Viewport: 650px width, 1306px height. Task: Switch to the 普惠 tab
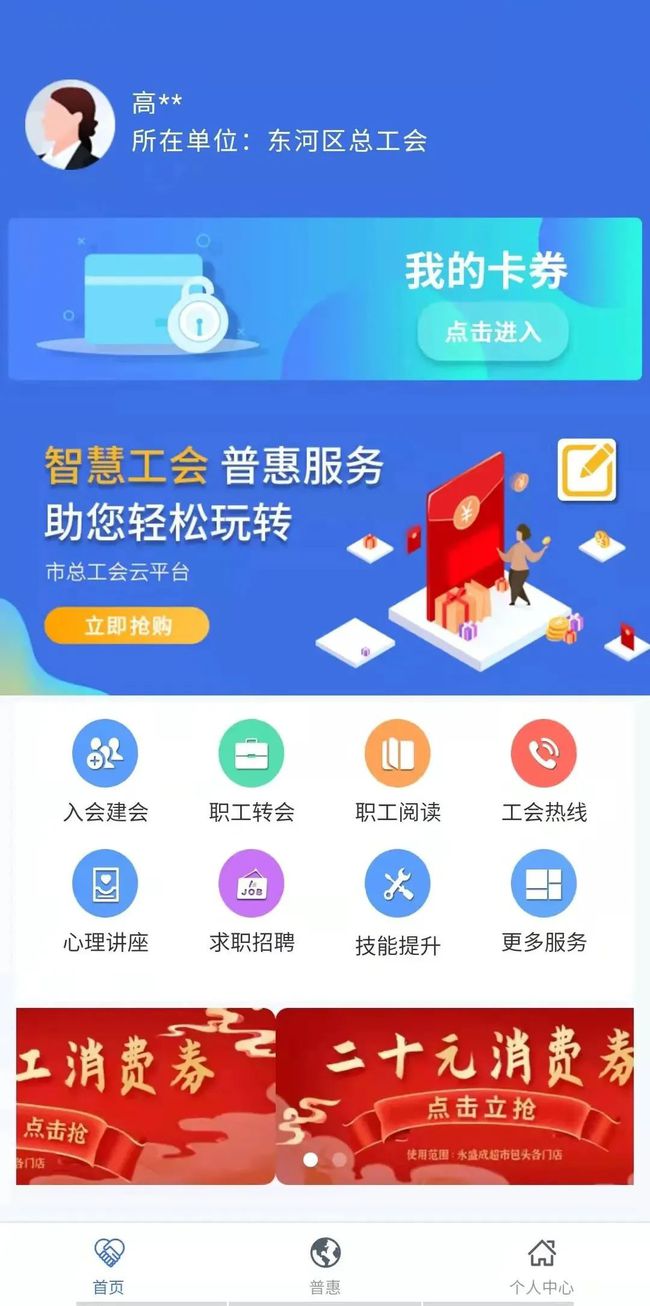click(325, 1266)
